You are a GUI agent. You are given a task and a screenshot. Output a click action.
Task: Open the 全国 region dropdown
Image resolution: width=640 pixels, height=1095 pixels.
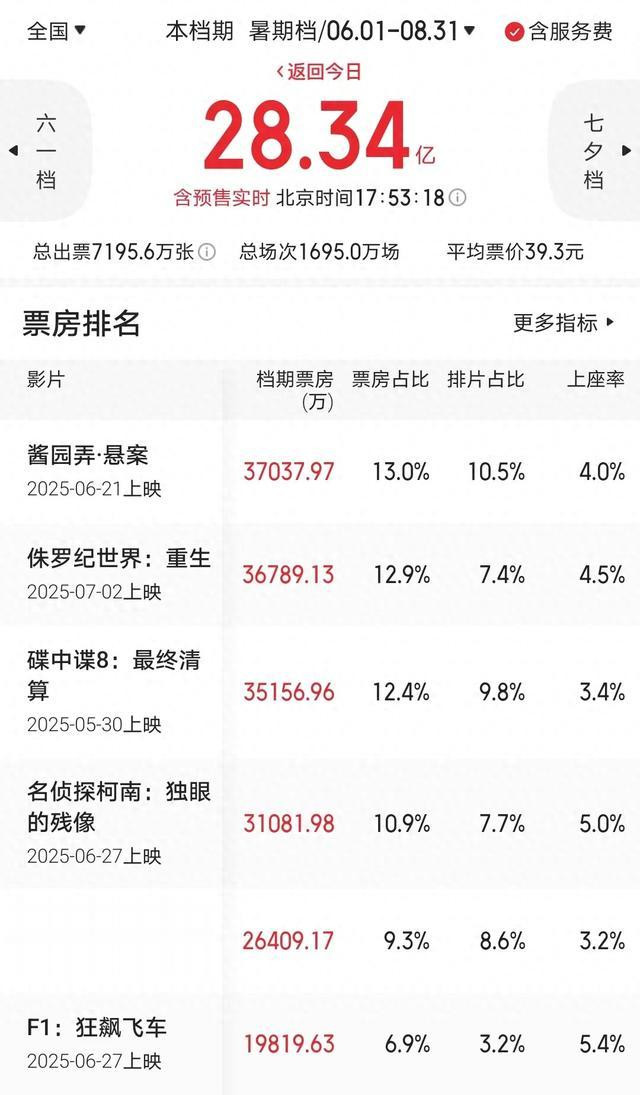coord(56,31)
